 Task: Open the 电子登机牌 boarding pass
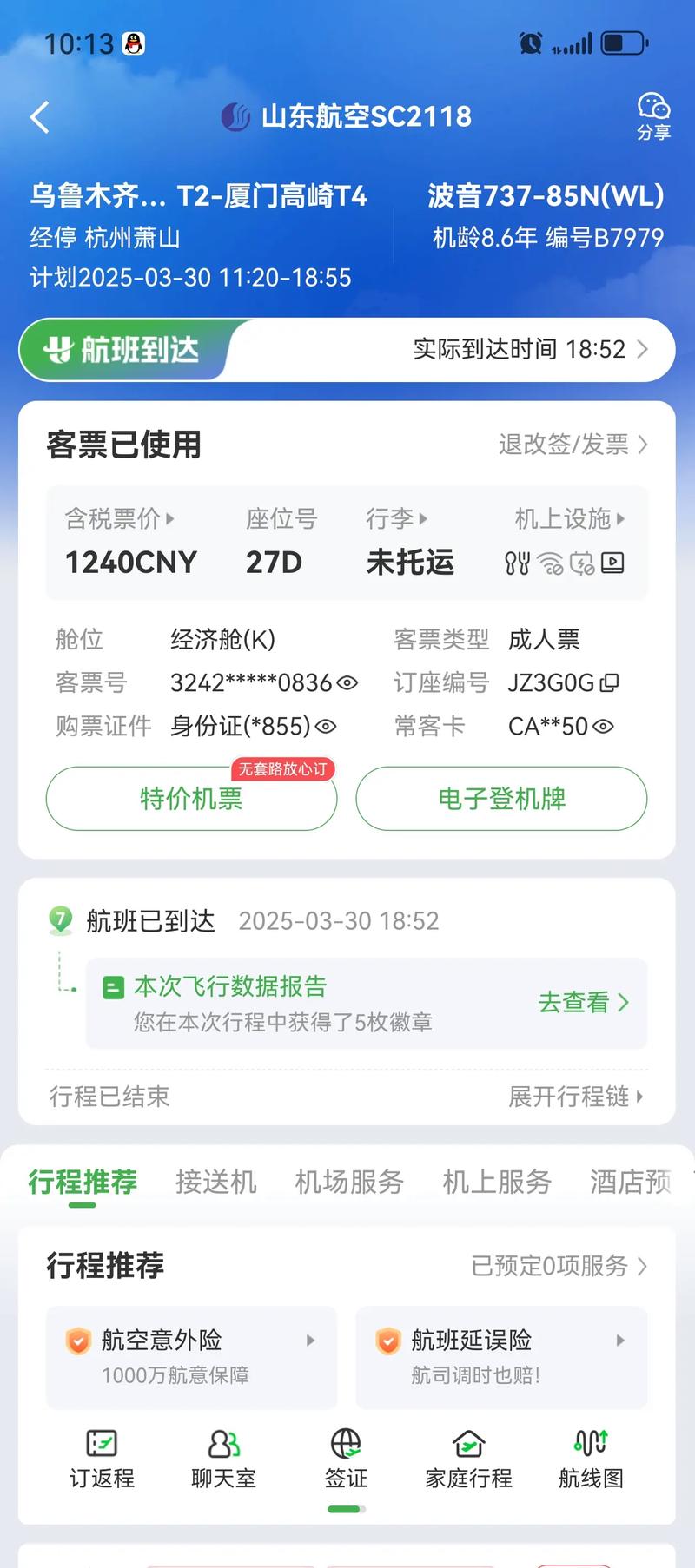pos(501,799)
